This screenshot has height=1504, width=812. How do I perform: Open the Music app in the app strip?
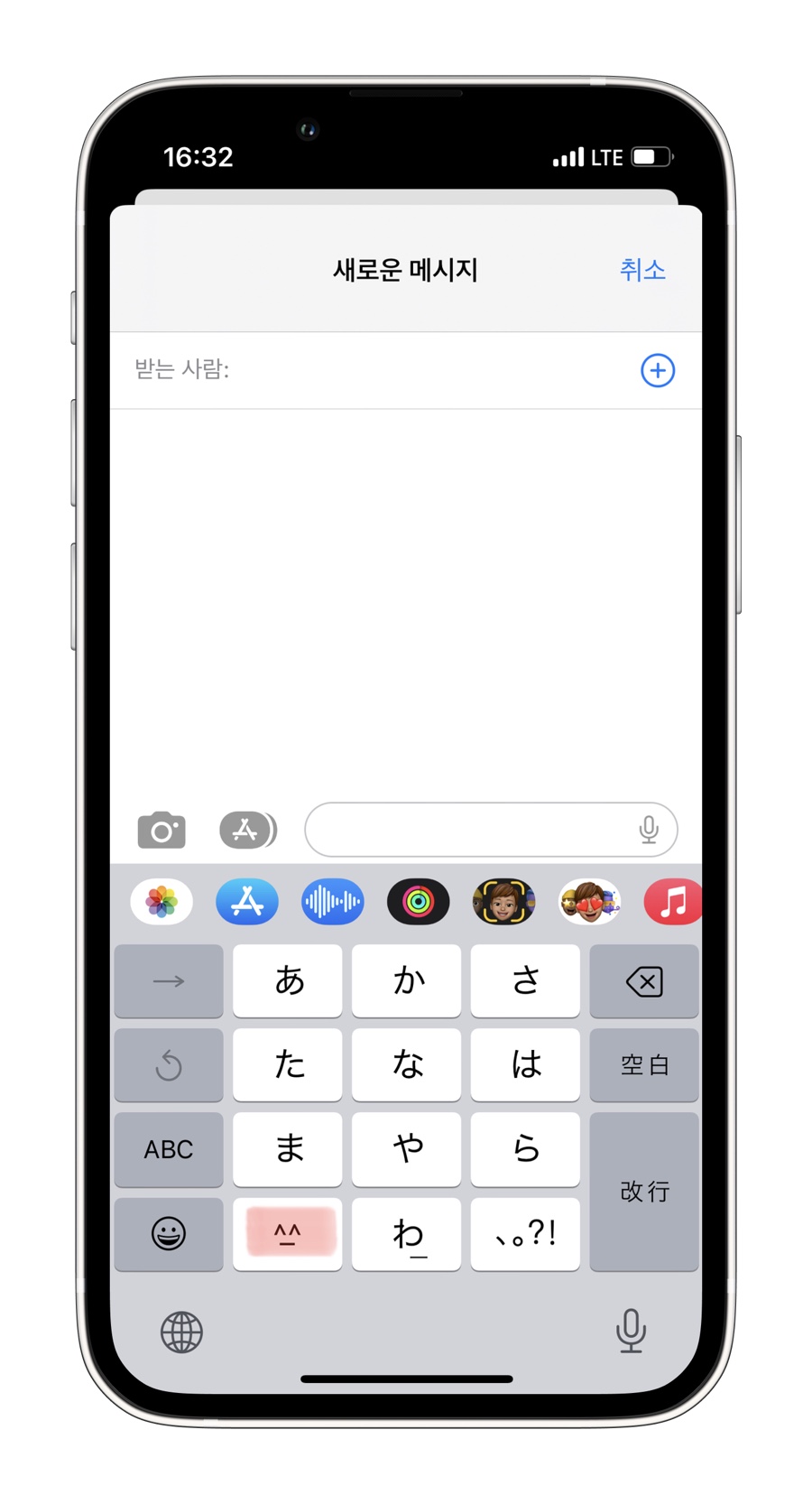[x=673, y=901]
